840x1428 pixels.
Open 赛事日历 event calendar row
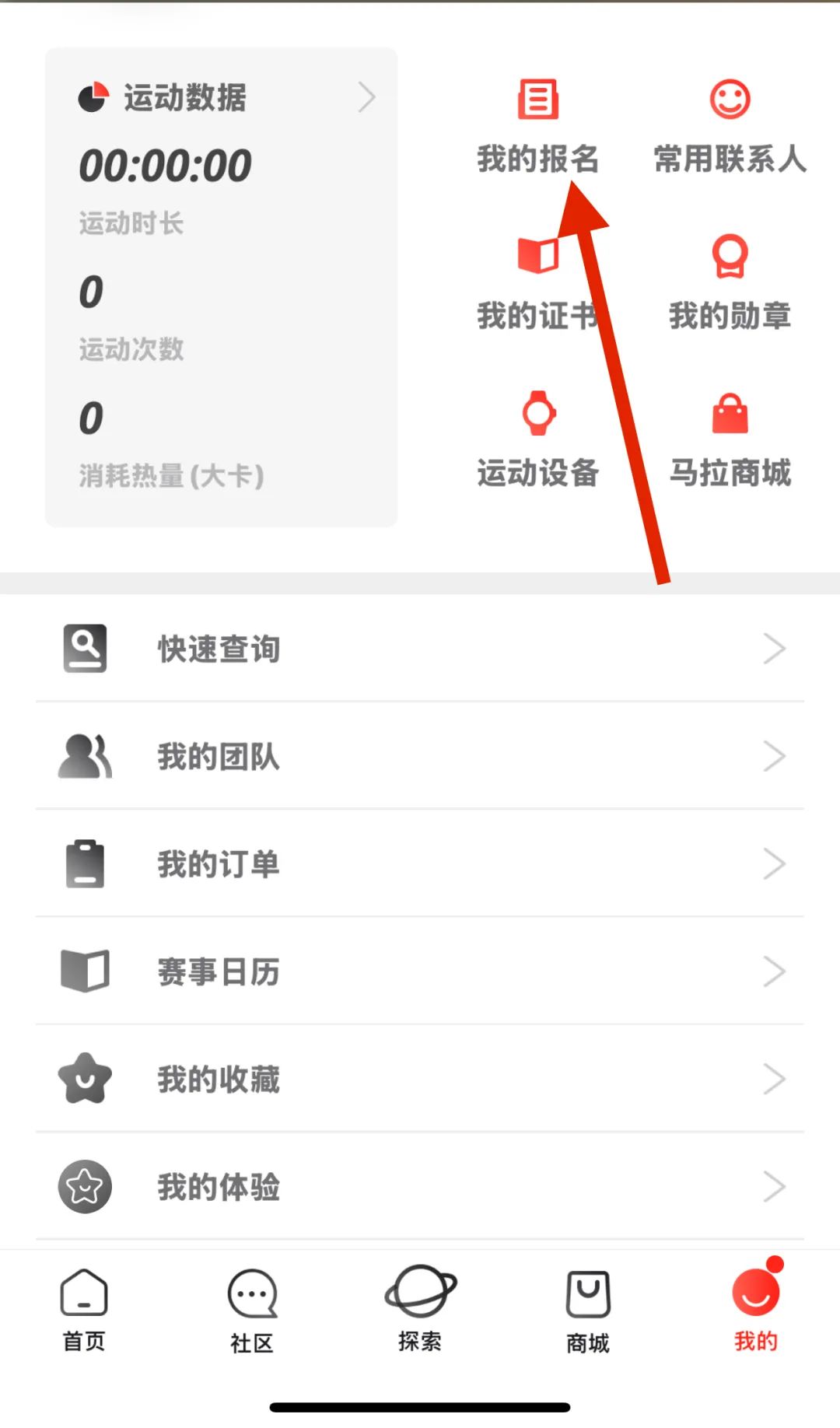tap(420, 971)
